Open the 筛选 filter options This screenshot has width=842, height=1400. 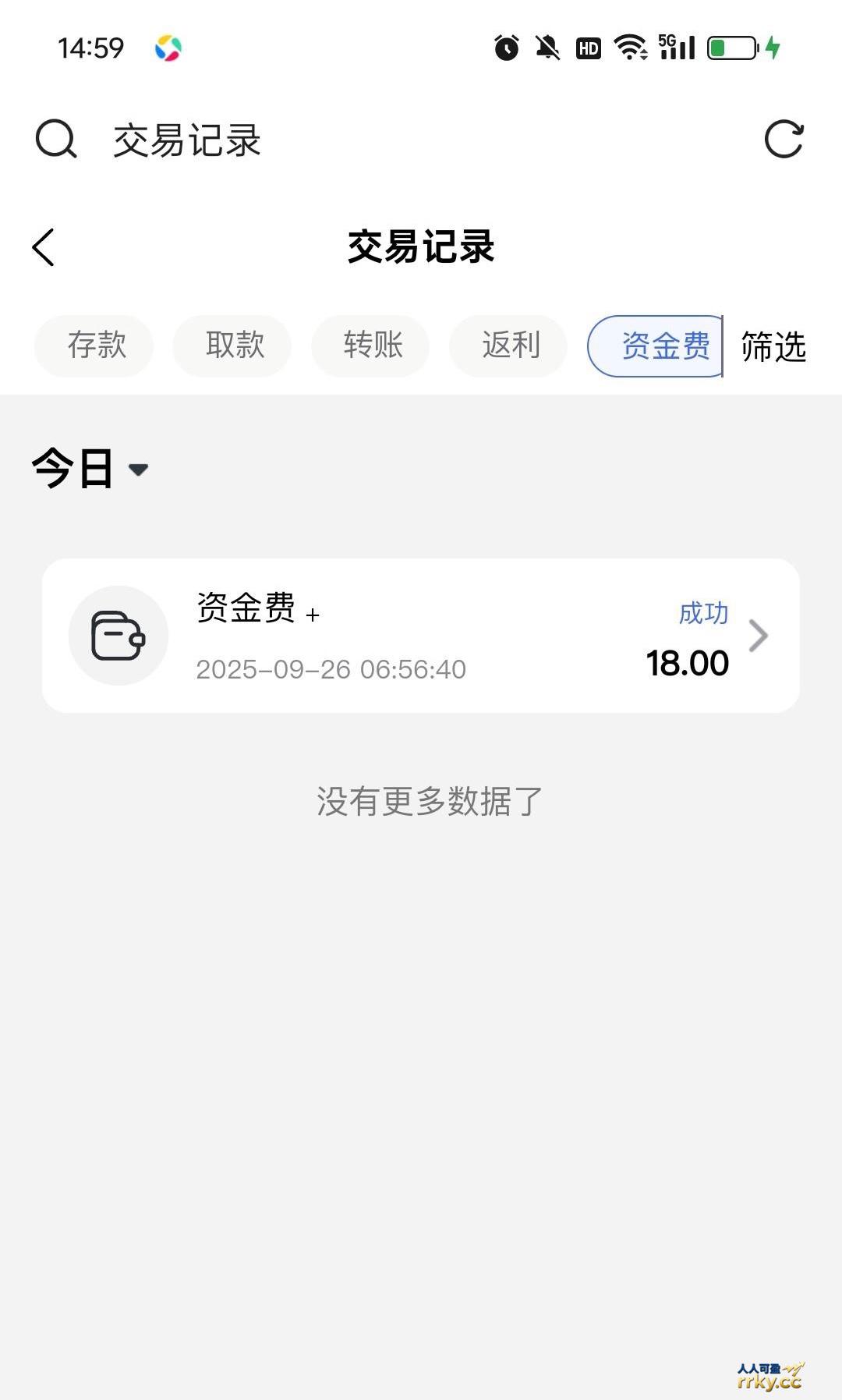click(773, 347)
